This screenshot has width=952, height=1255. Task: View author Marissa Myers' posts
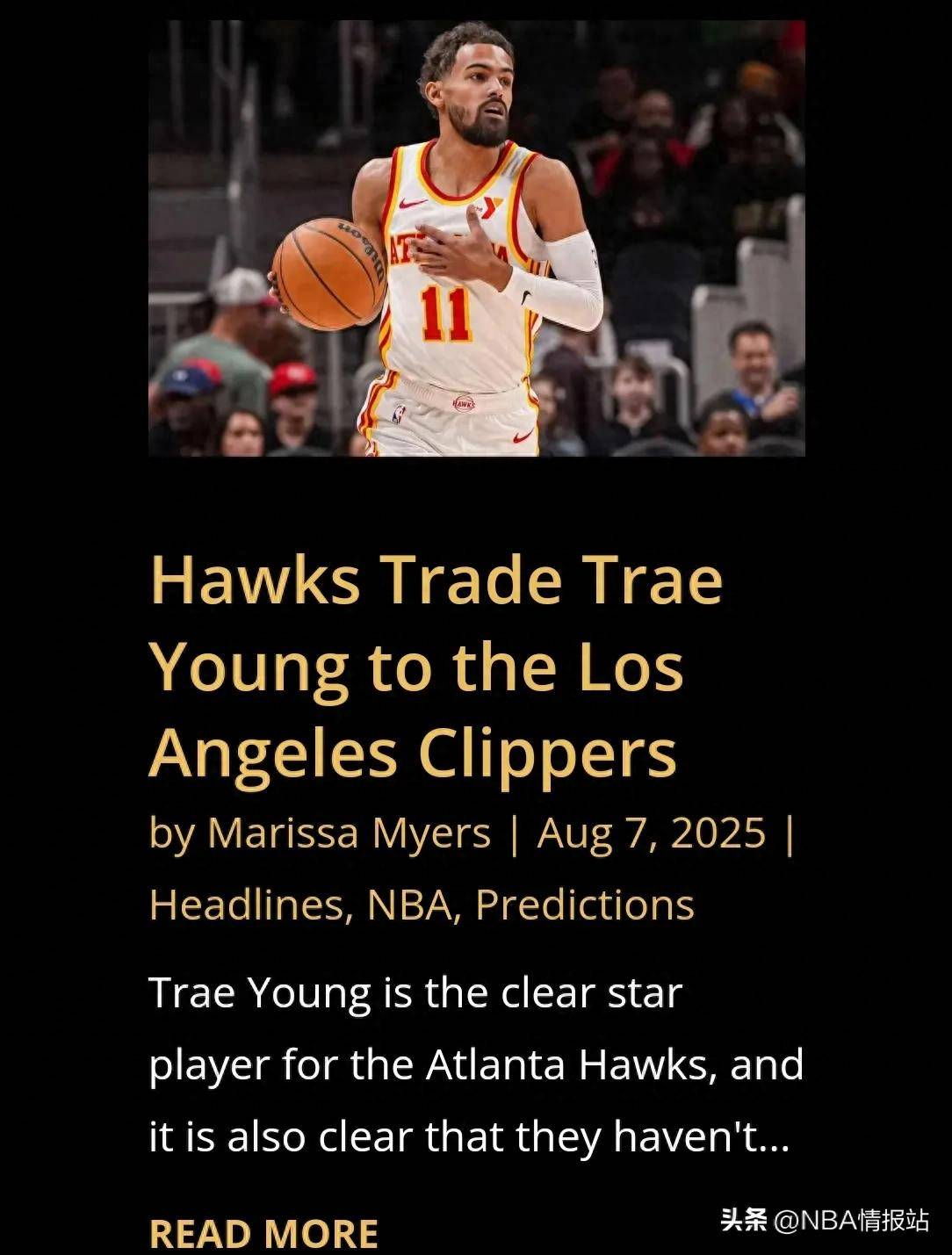(348, 832)
